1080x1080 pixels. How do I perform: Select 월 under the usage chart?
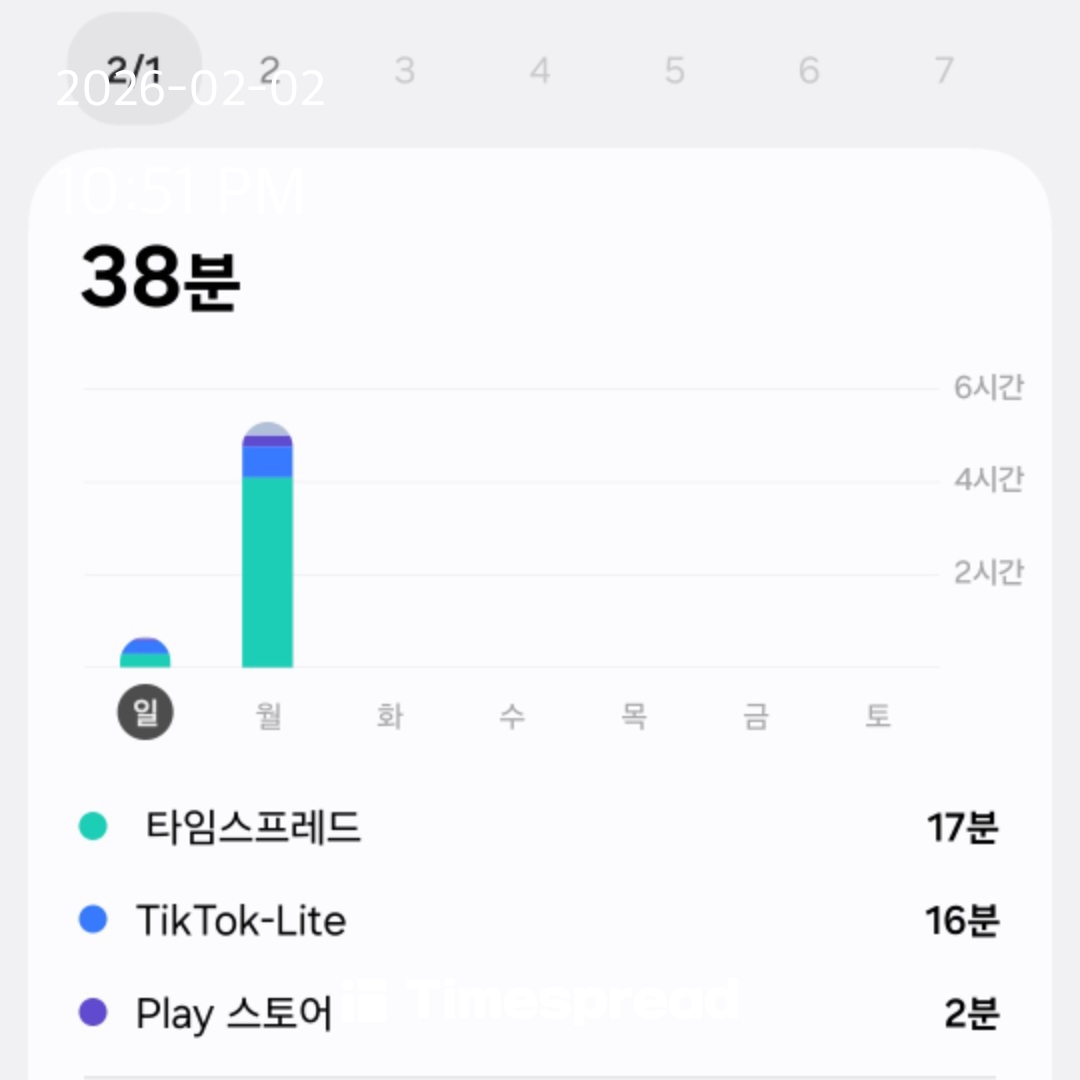[268, 716]
